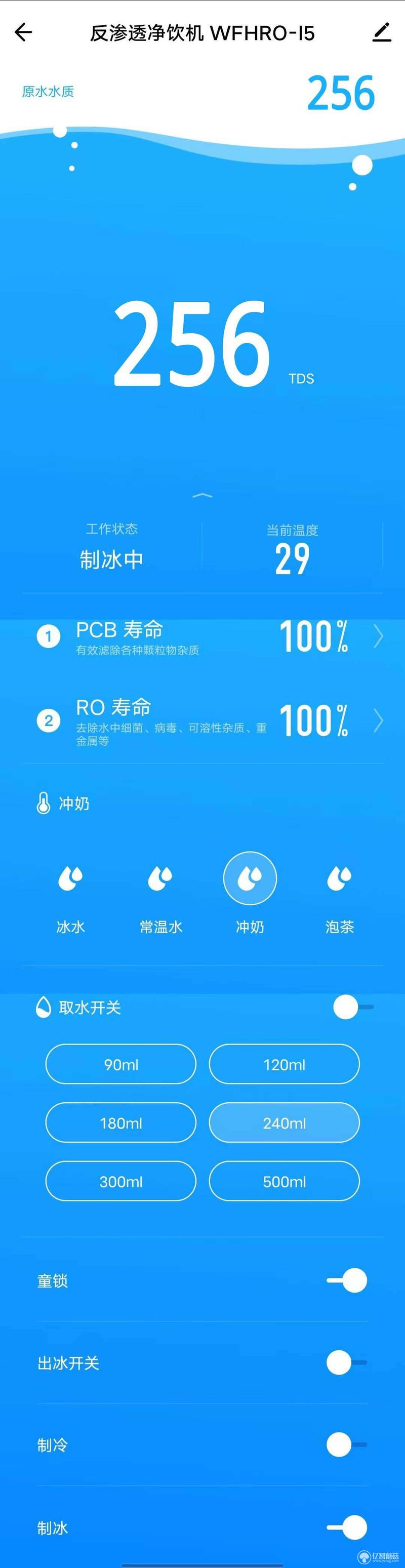This screenshot has height=1568, width=405.
Task: Turn on 出冰开关
Action: point(346,1363)
